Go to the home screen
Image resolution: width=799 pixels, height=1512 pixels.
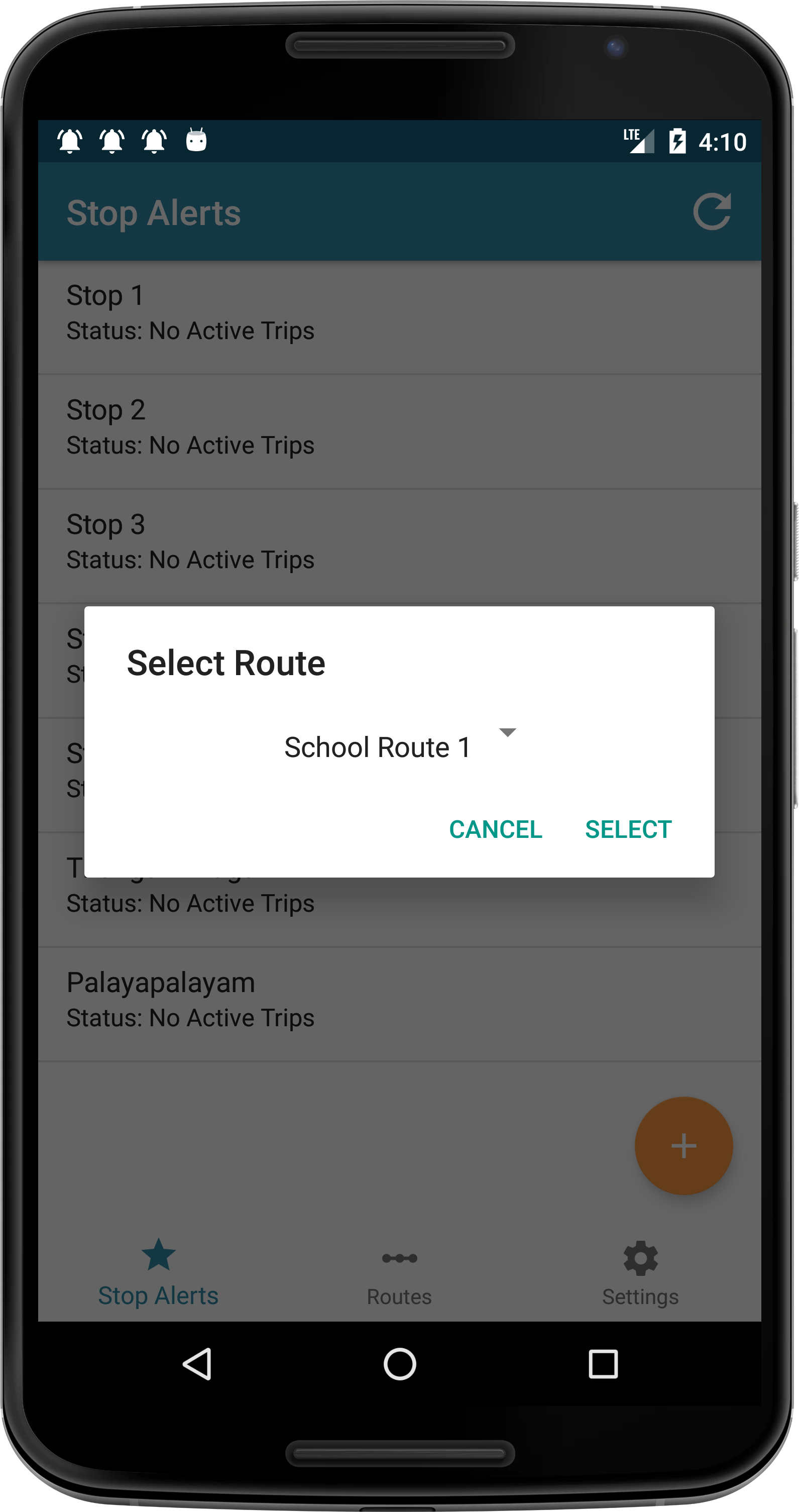click(x=400, y=1363)
